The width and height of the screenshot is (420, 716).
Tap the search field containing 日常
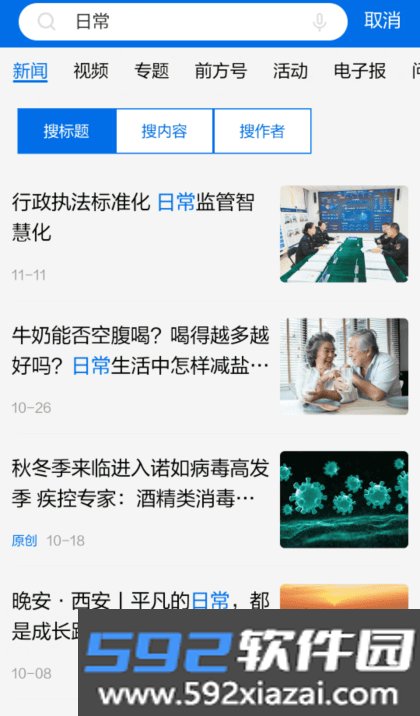pos(183,21)
